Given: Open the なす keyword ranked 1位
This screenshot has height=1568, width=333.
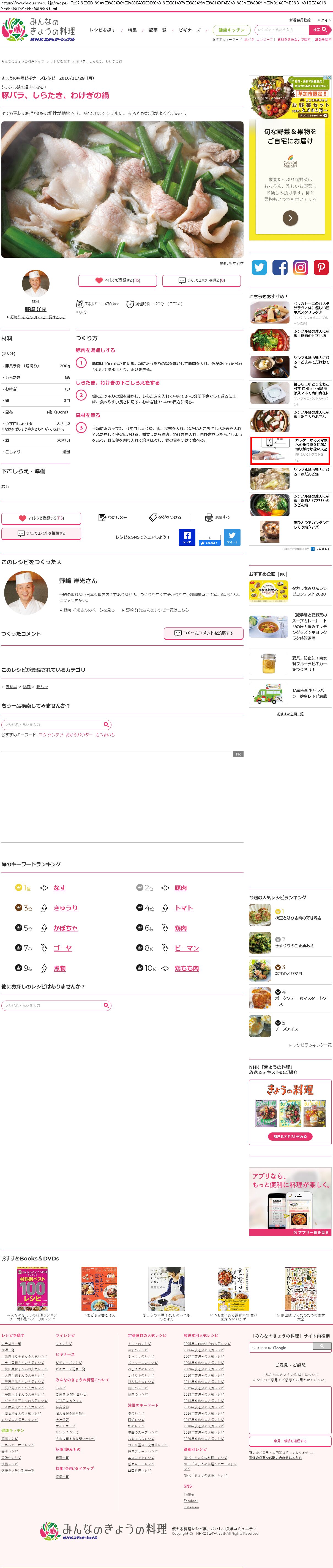Looking at the screenshot, I should (x=59, y=888).
